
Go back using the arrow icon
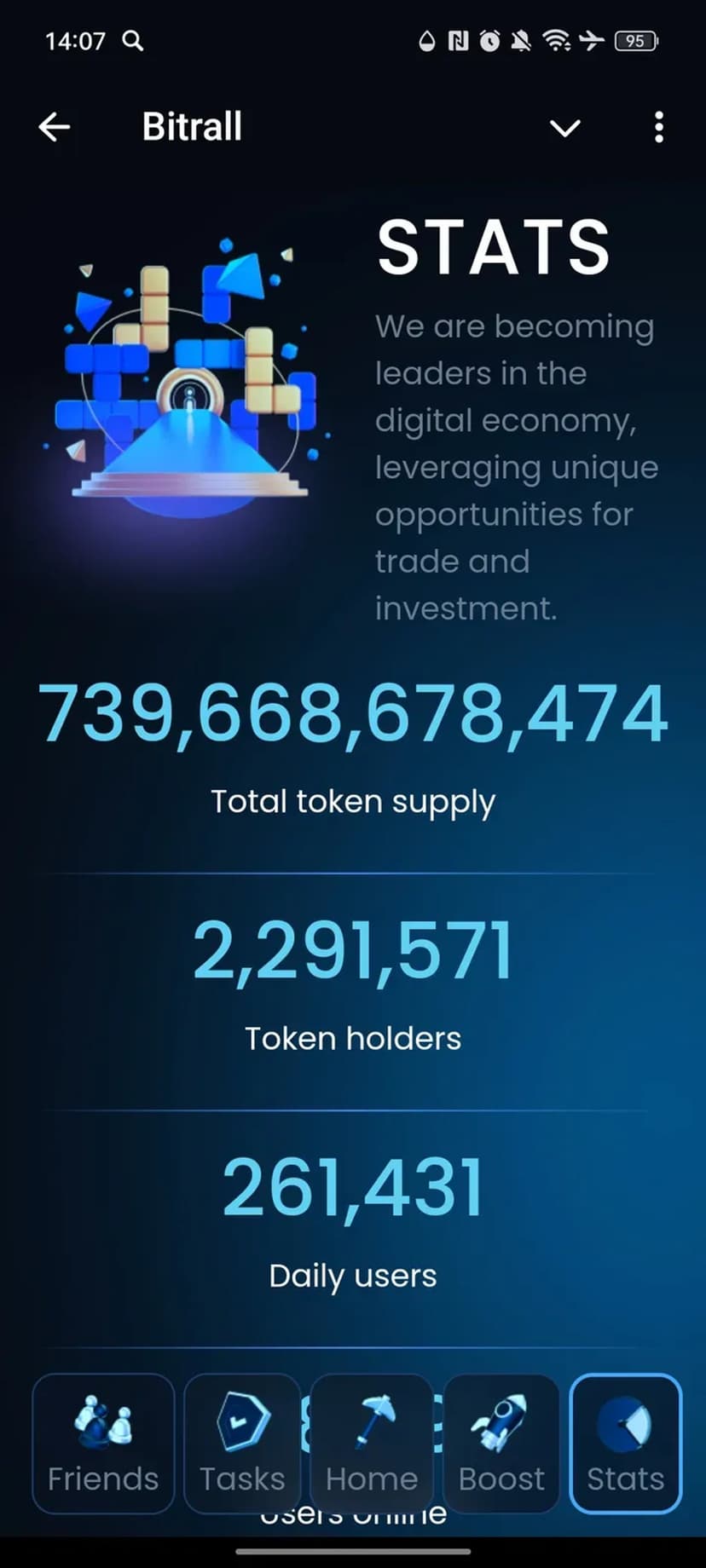tap(55, 127)
